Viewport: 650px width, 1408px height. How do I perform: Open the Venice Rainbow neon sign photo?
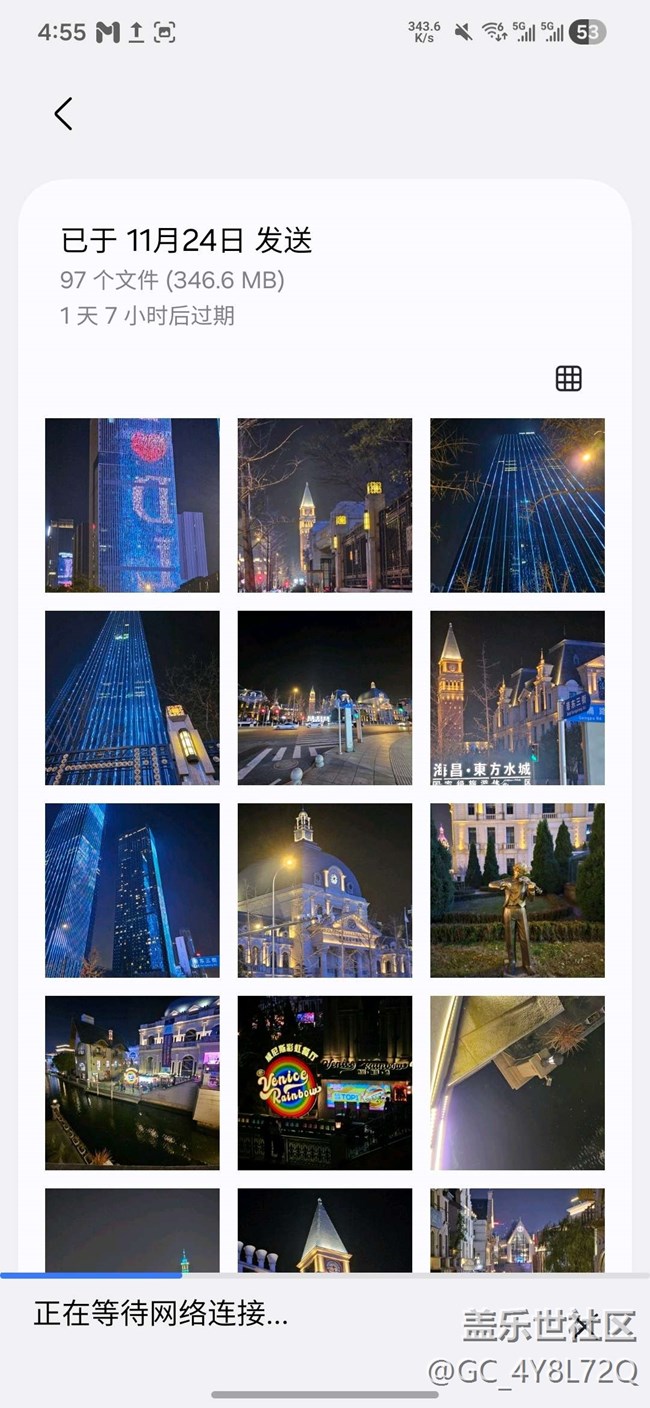(324, 1082)
